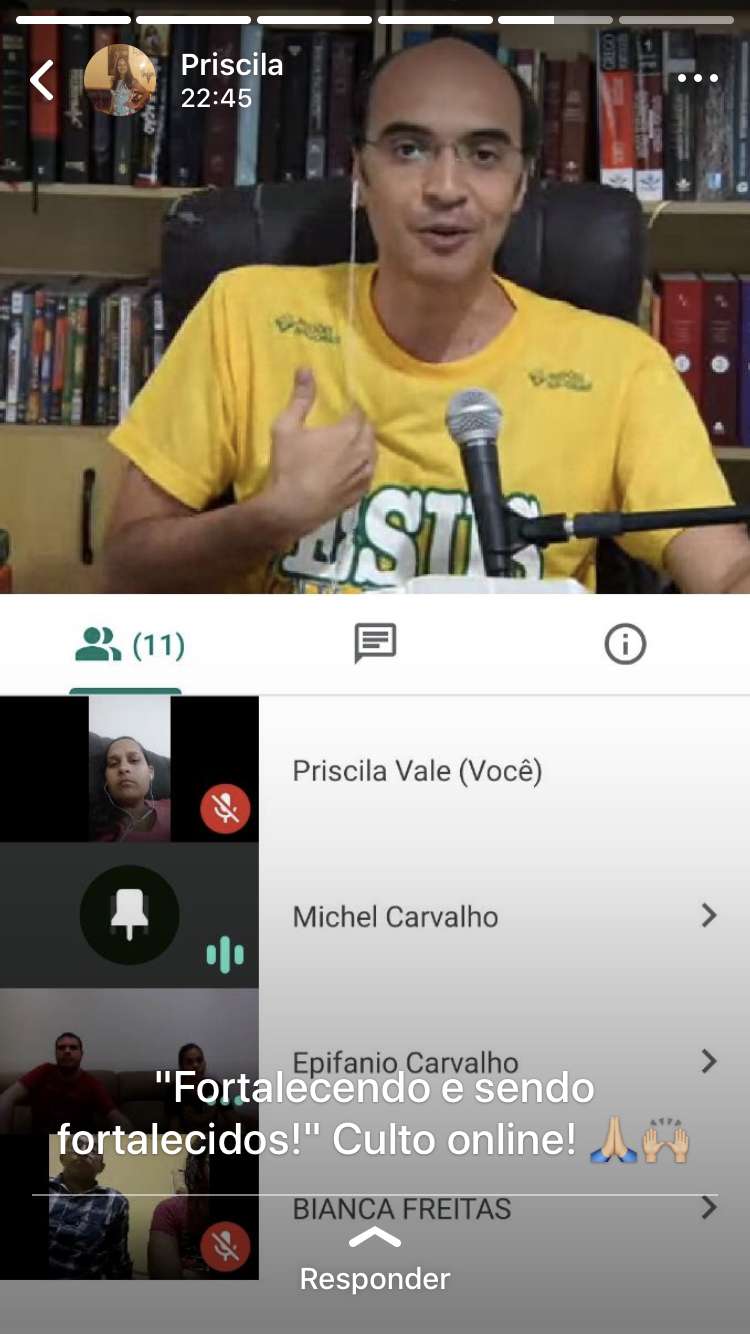Open Priscila's profile picture
The width and height of the screenshot is (750, 1334).
[120, 81]
